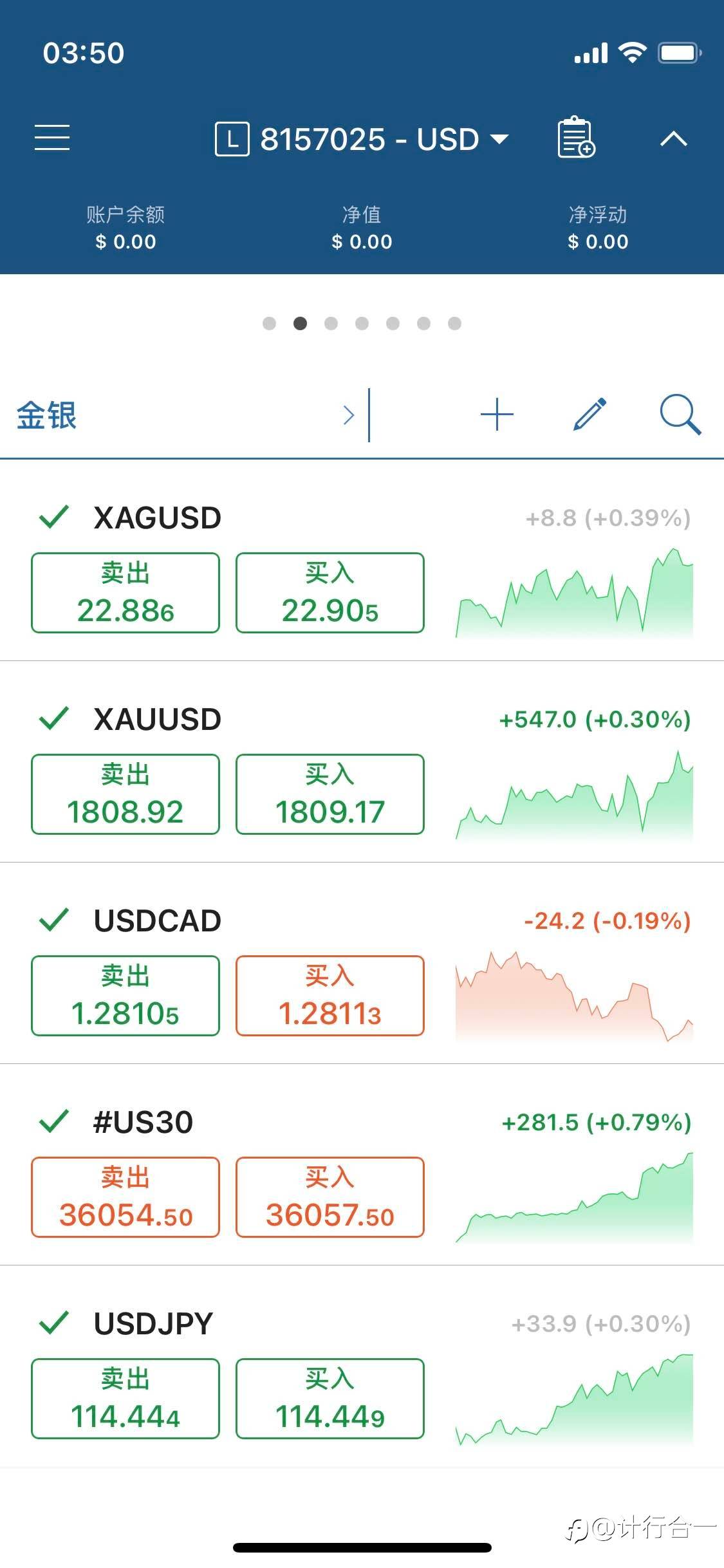Sell #US30 at 36054.50

125,1197
